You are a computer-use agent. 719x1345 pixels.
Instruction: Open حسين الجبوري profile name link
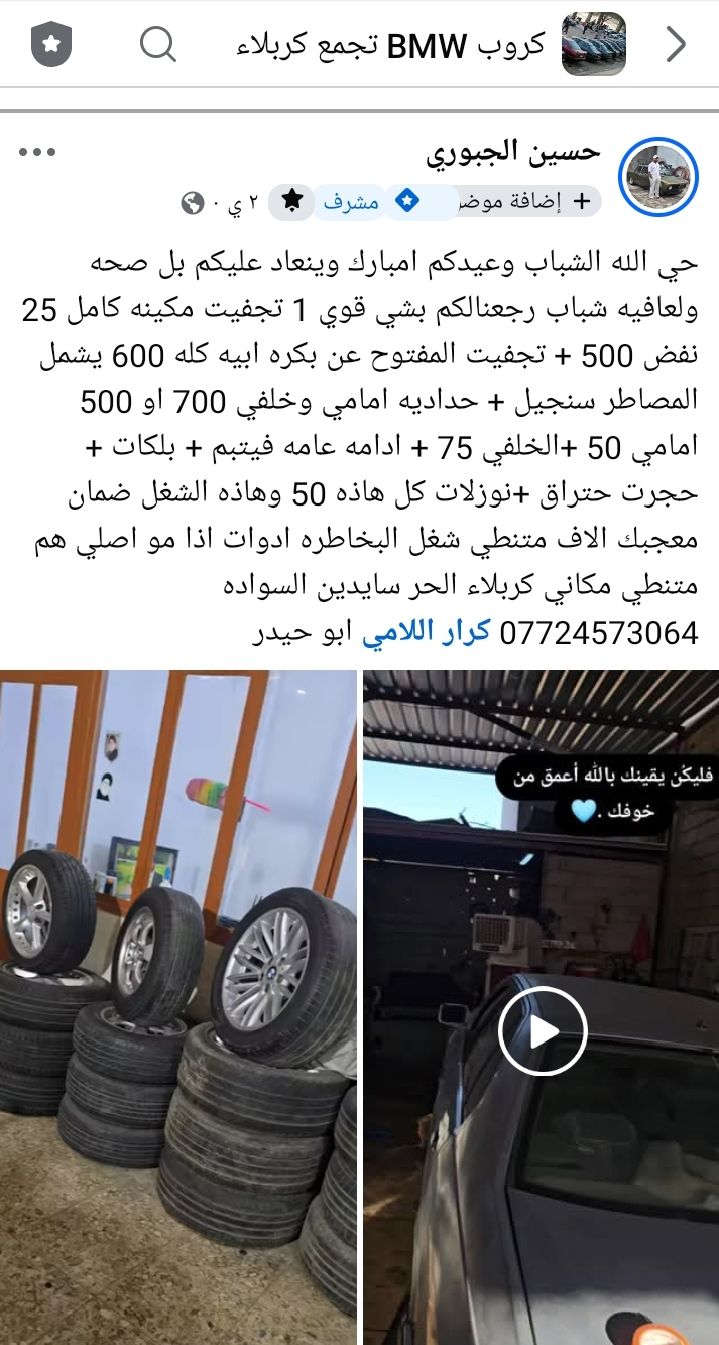pyautogui.click(x=512, y=152)
